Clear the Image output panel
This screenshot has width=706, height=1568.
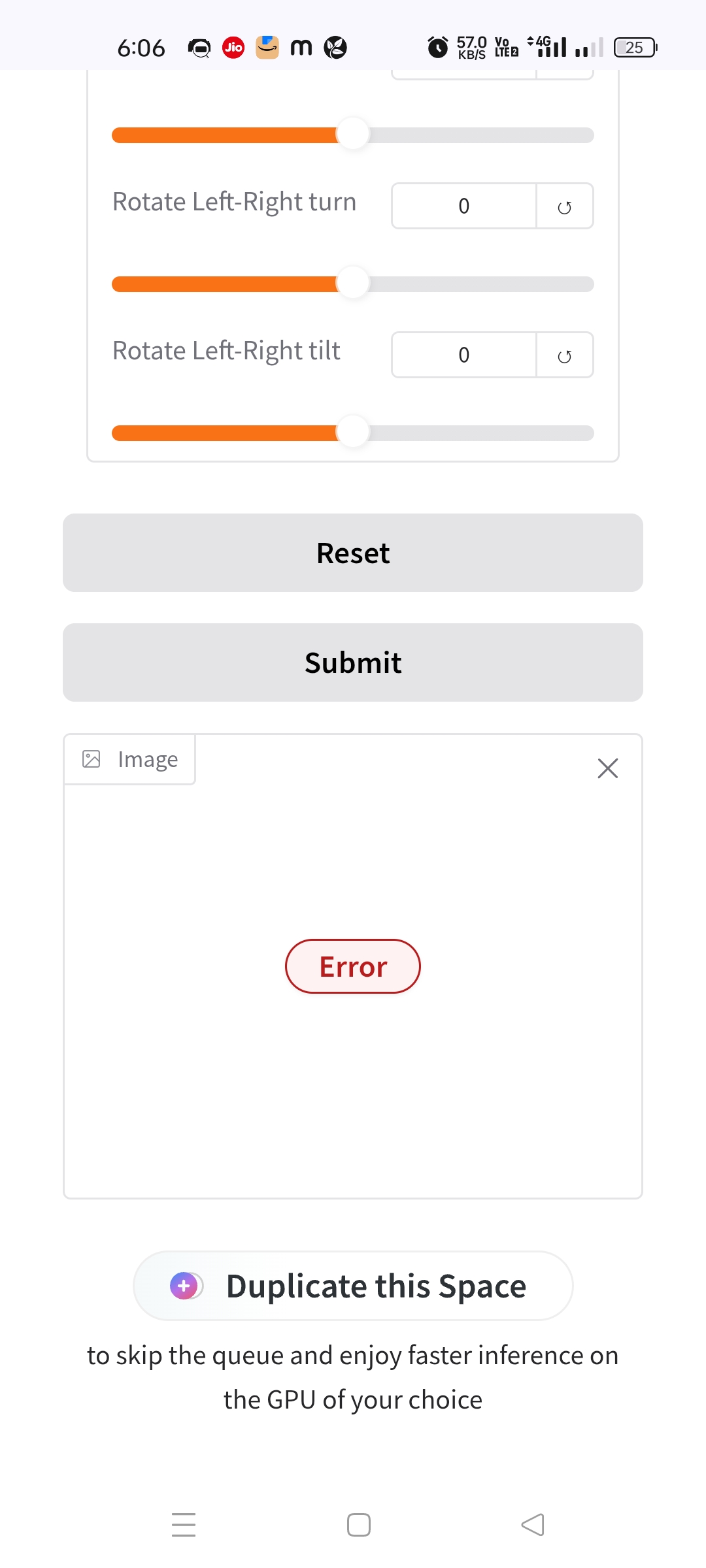pyautogui.click(x=607, y=768)
